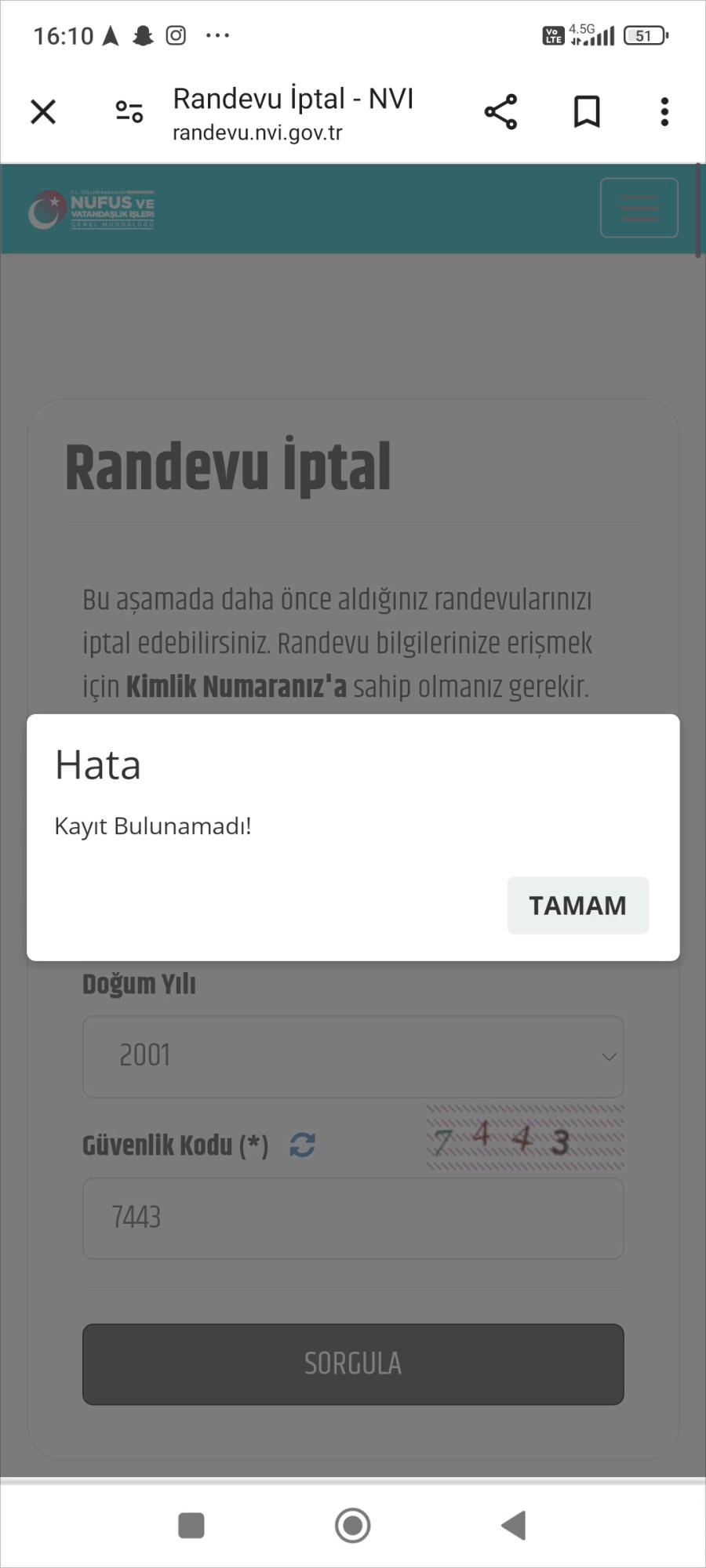Tap the randevu.nvi.gov.tr address label

tap(257, 132)
